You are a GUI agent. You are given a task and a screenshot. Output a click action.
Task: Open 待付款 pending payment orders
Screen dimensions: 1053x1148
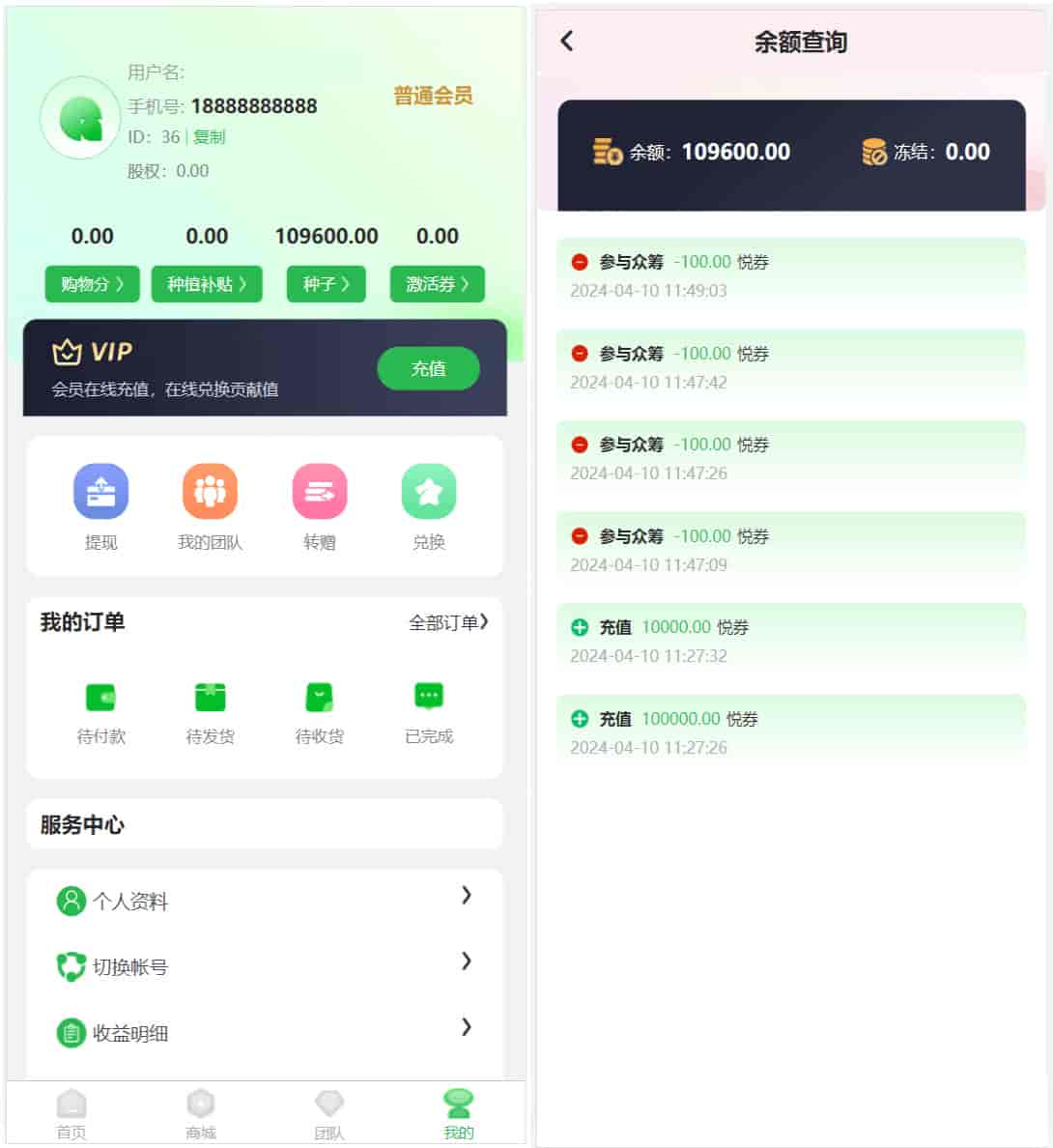click(100, 711)
